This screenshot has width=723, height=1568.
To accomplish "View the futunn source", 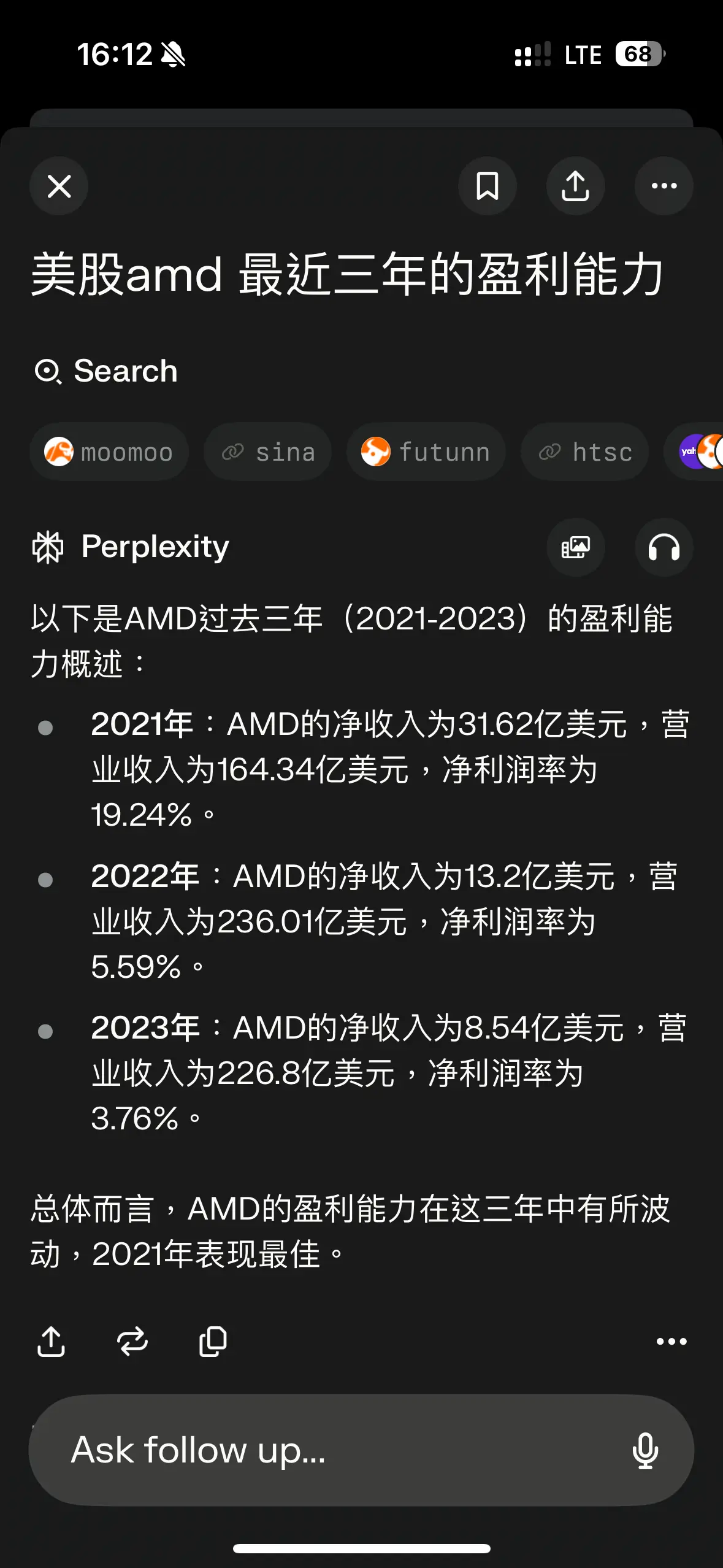I will click(x=426, y=452).
